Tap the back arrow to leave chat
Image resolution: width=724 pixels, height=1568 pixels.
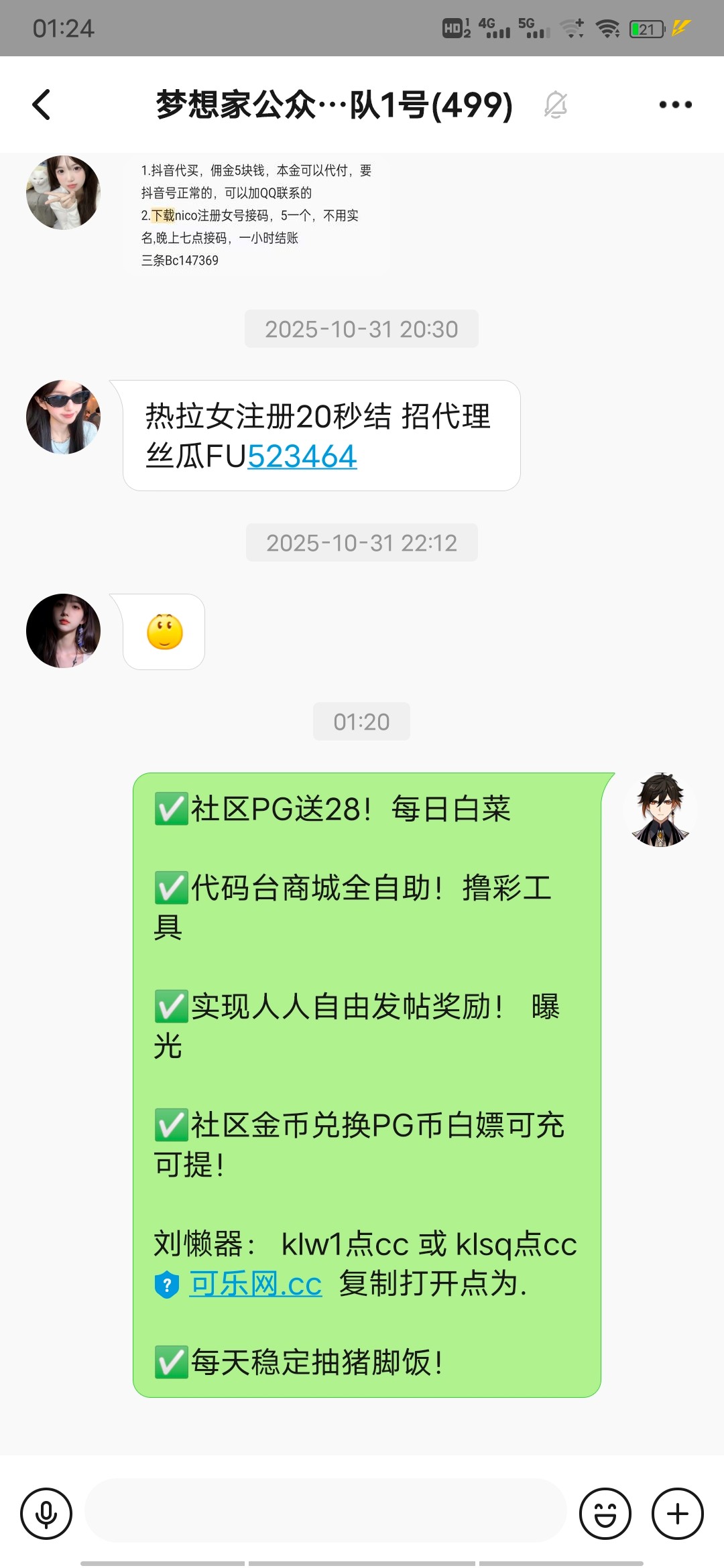click(x=40, y=104)
